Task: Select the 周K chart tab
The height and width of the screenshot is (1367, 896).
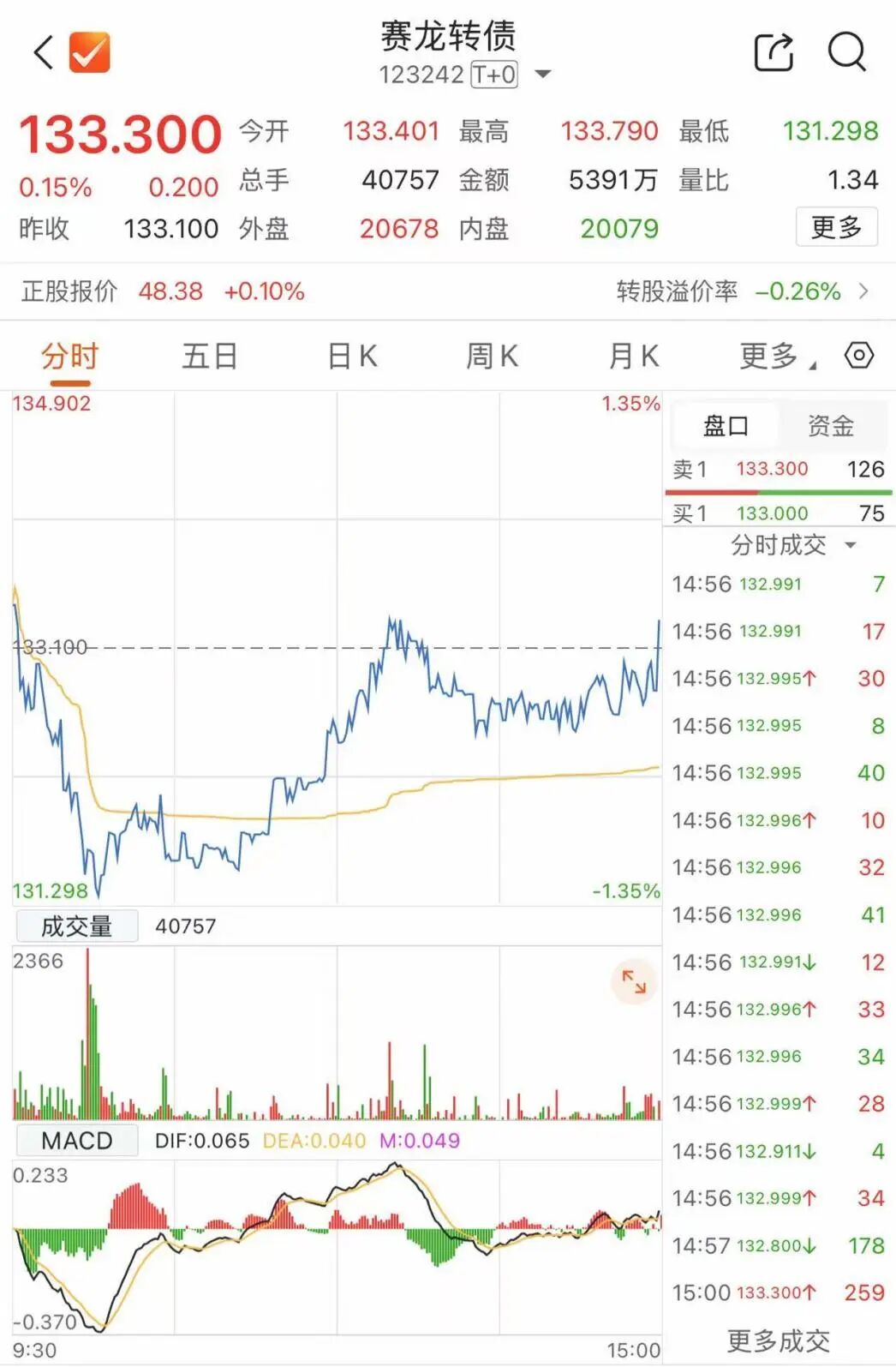Action: coord(492,356)
